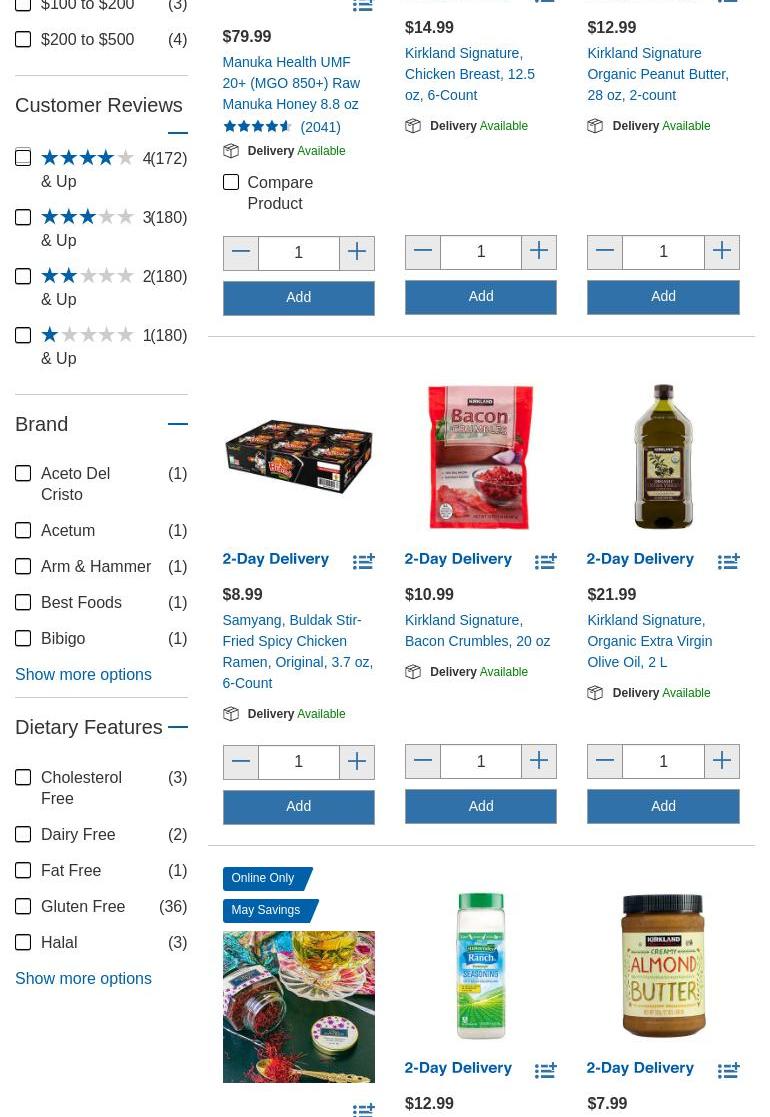Viewport: 770px width, 1117px height.
Task: Collapse the Dietary Features section
Action: pyautogui.click(x=177, y=727)
